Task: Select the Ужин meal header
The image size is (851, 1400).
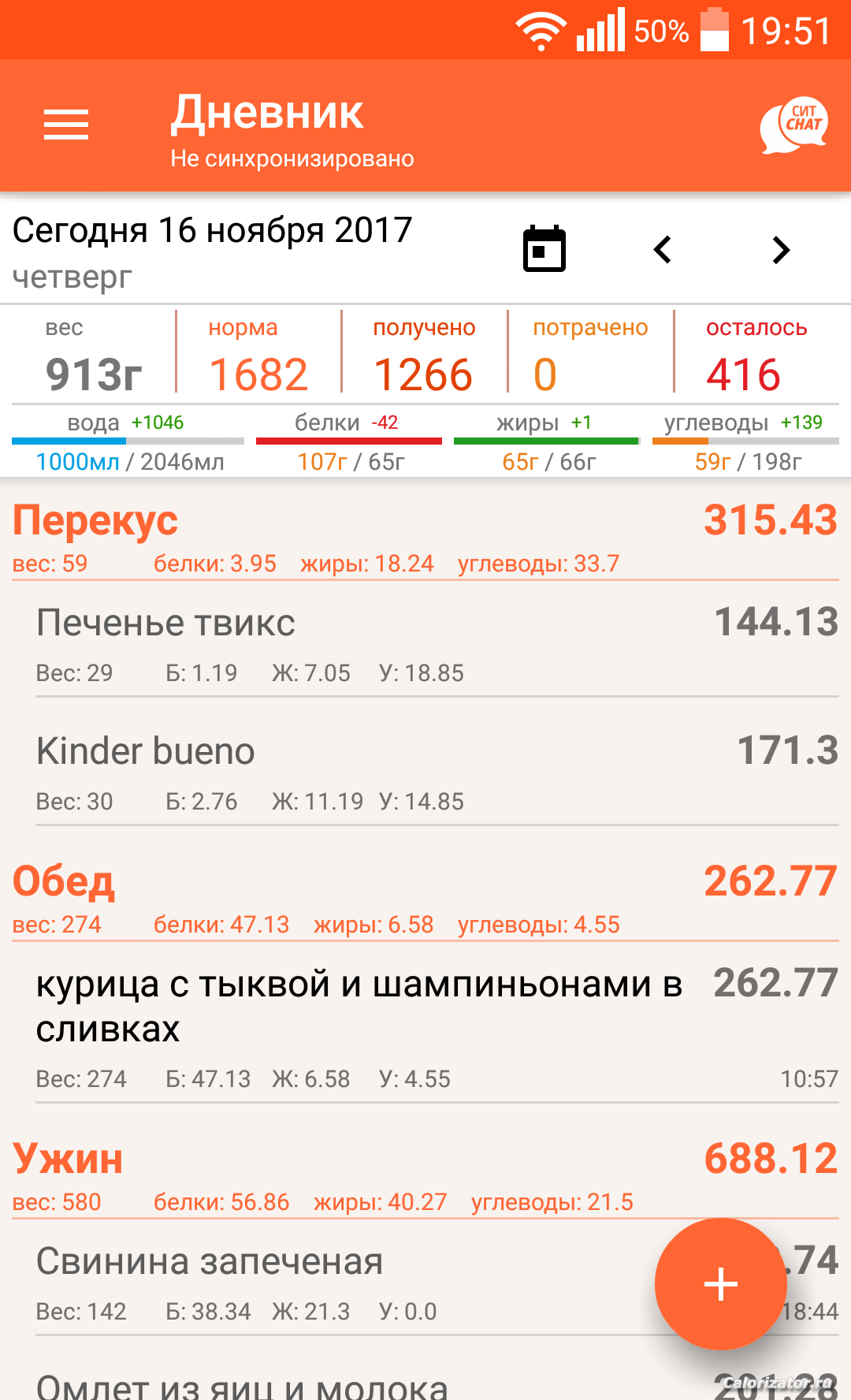Action: [x=425, y=1176]
